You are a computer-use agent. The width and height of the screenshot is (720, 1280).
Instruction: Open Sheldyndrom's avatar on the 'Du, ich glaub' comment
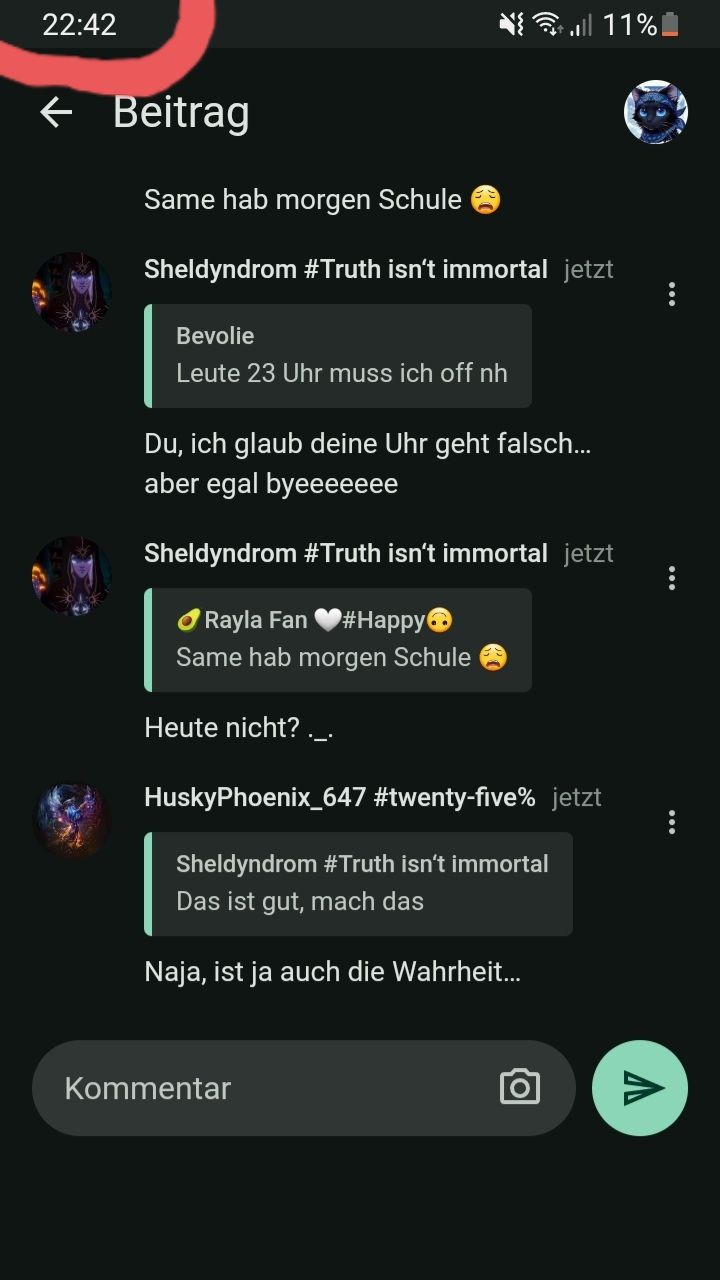(x=72, y=292)
